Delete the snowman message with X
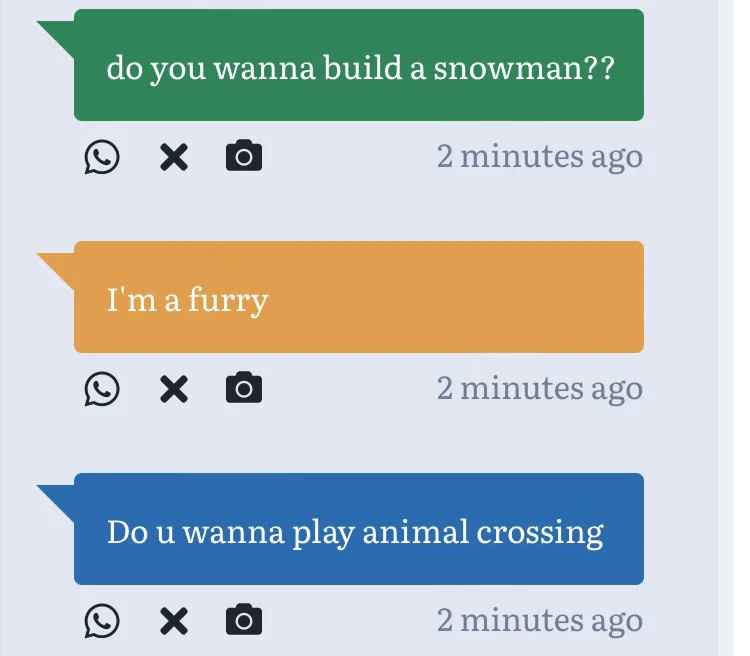 (174, 157)
